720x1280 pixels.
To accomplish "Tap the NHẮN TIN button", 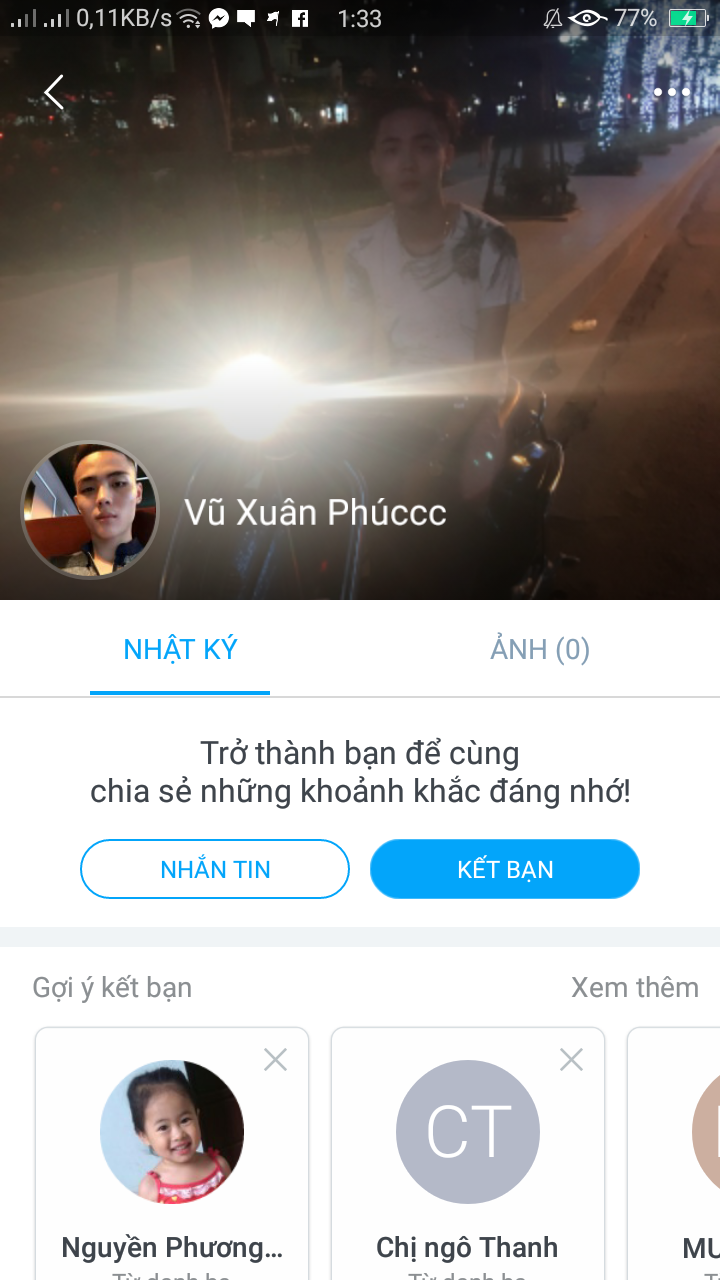I will click(215, 869).
